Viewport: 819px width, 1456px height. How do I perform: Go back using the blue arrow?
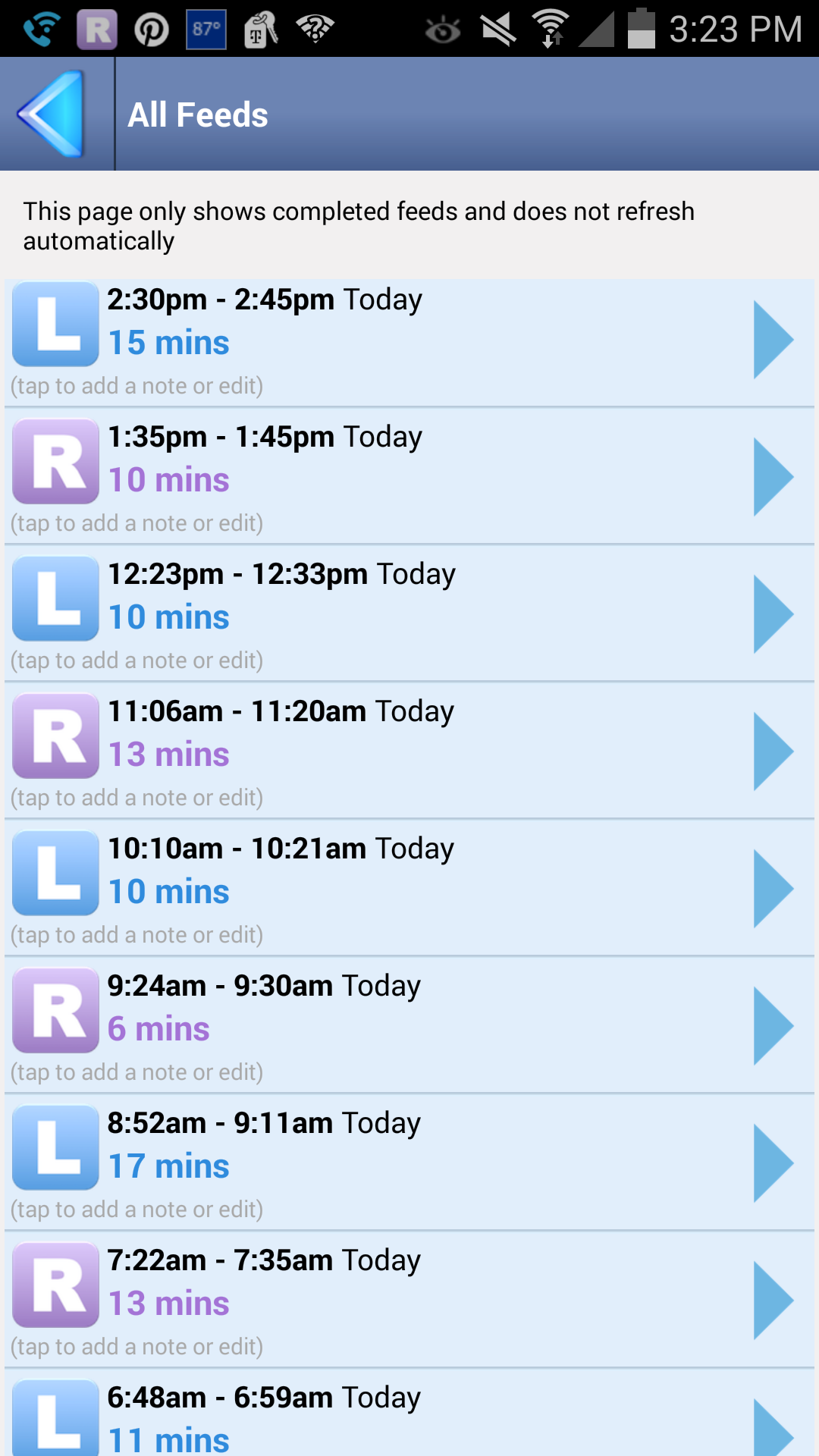click(52, 114)
